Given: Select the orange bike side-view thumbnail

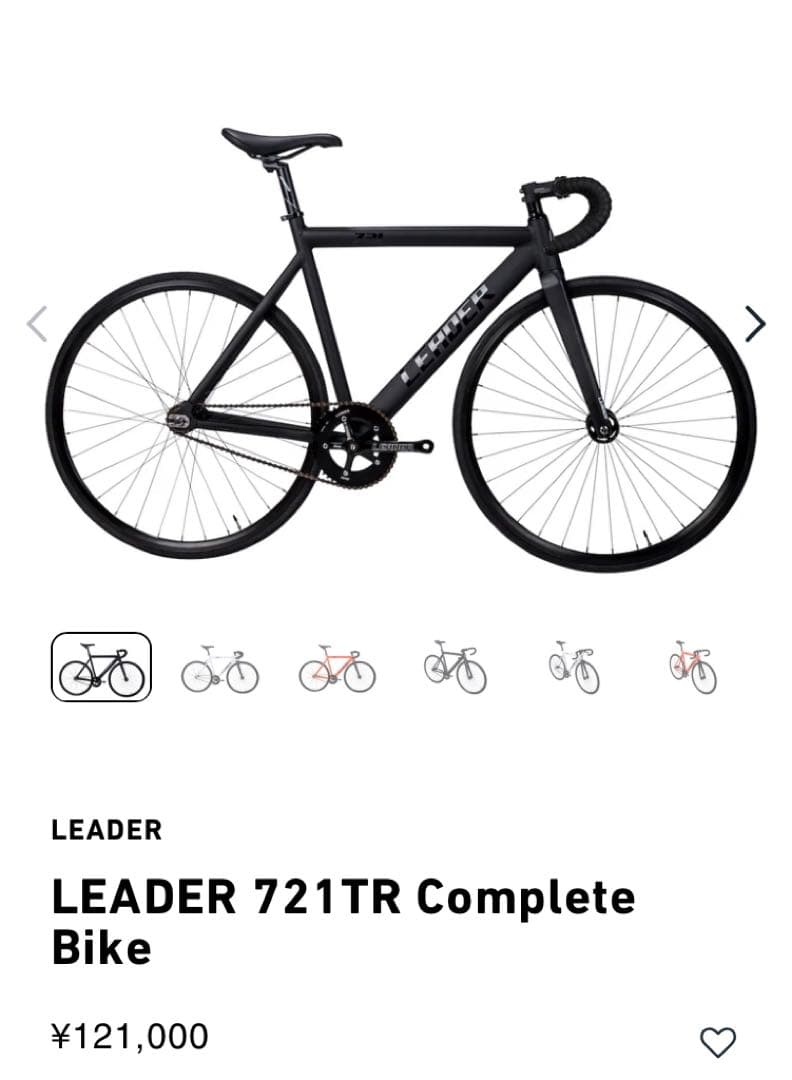Looking at the screenshot, I should [x=337, y=668].
